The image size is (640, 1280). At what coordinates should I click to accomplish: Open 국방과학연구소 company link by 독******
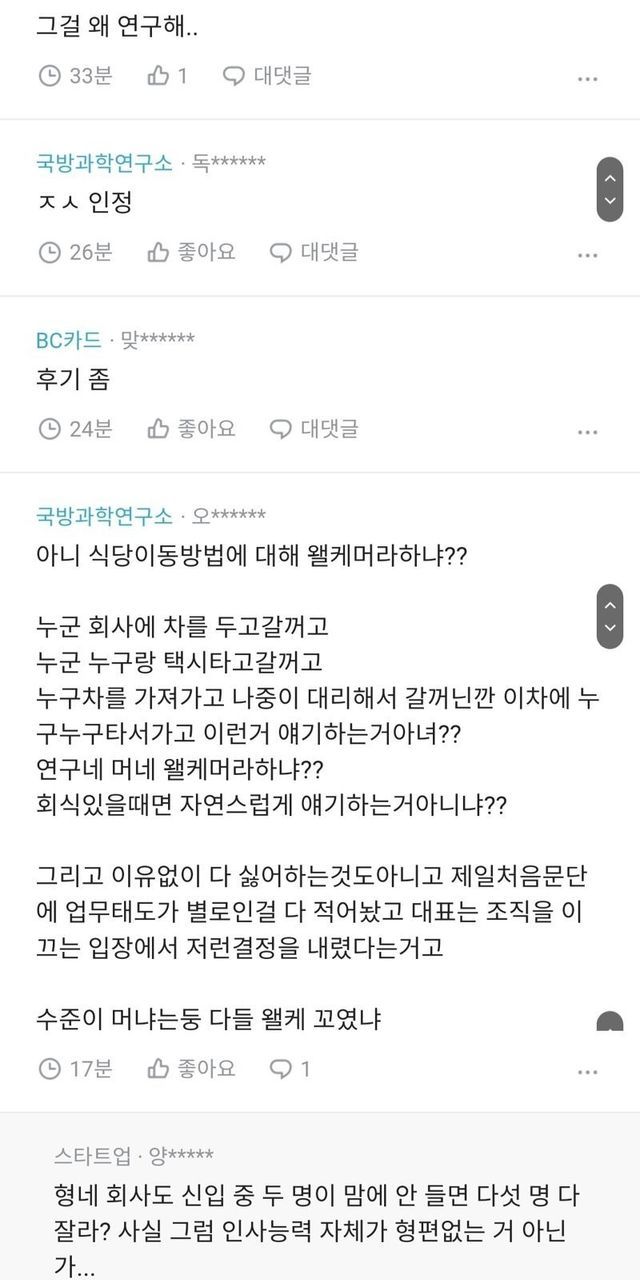[104, 163]
